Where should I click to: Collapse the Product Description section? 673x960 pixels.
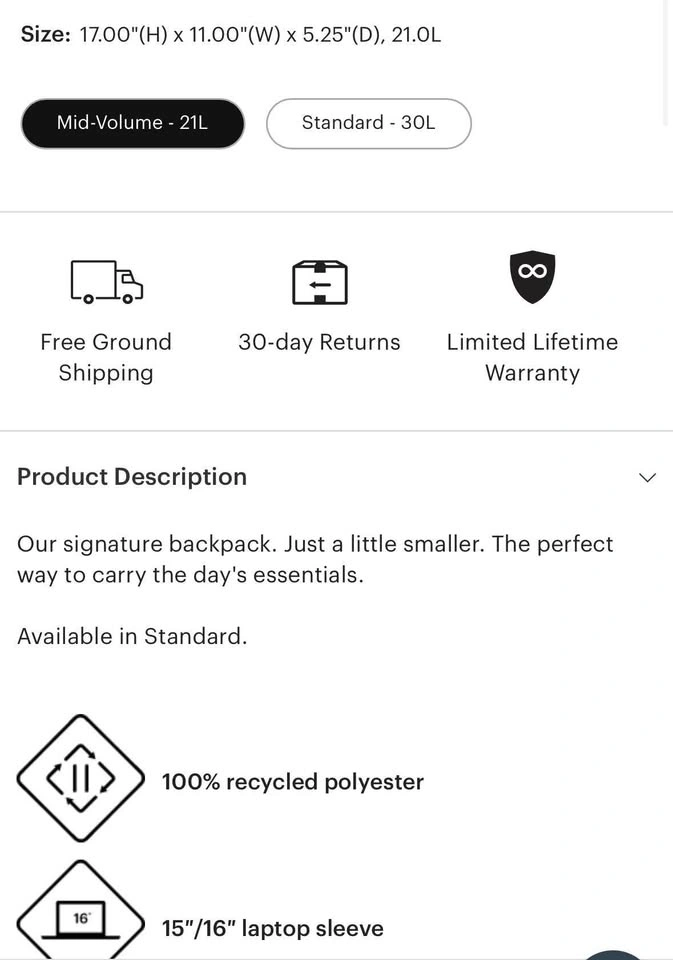(647, 477)
